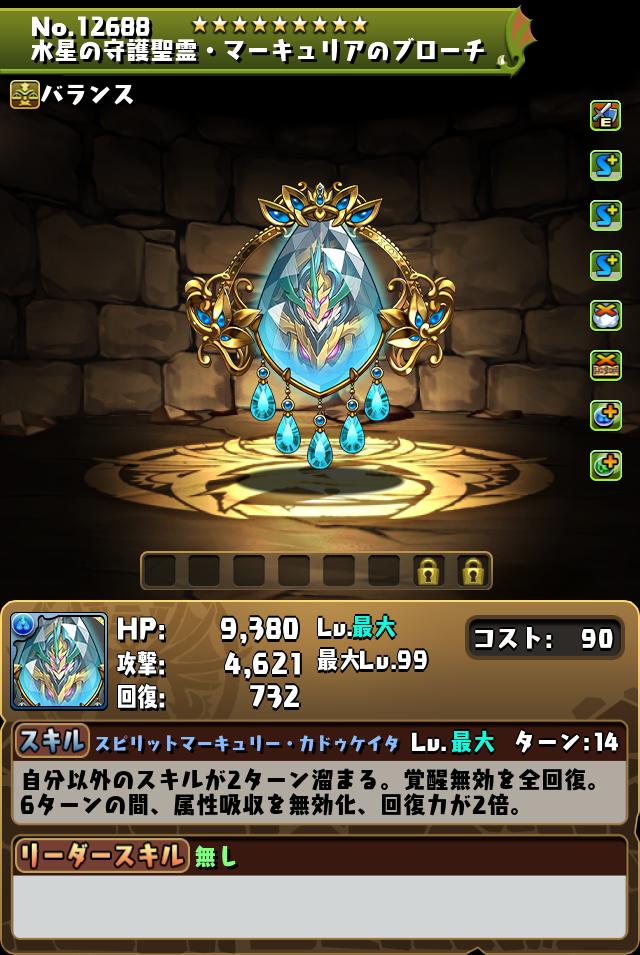This screenshot has height=955, width=640.
Task: Tap the water orb enhance awakening icon
Action: [x=605, y=415]
